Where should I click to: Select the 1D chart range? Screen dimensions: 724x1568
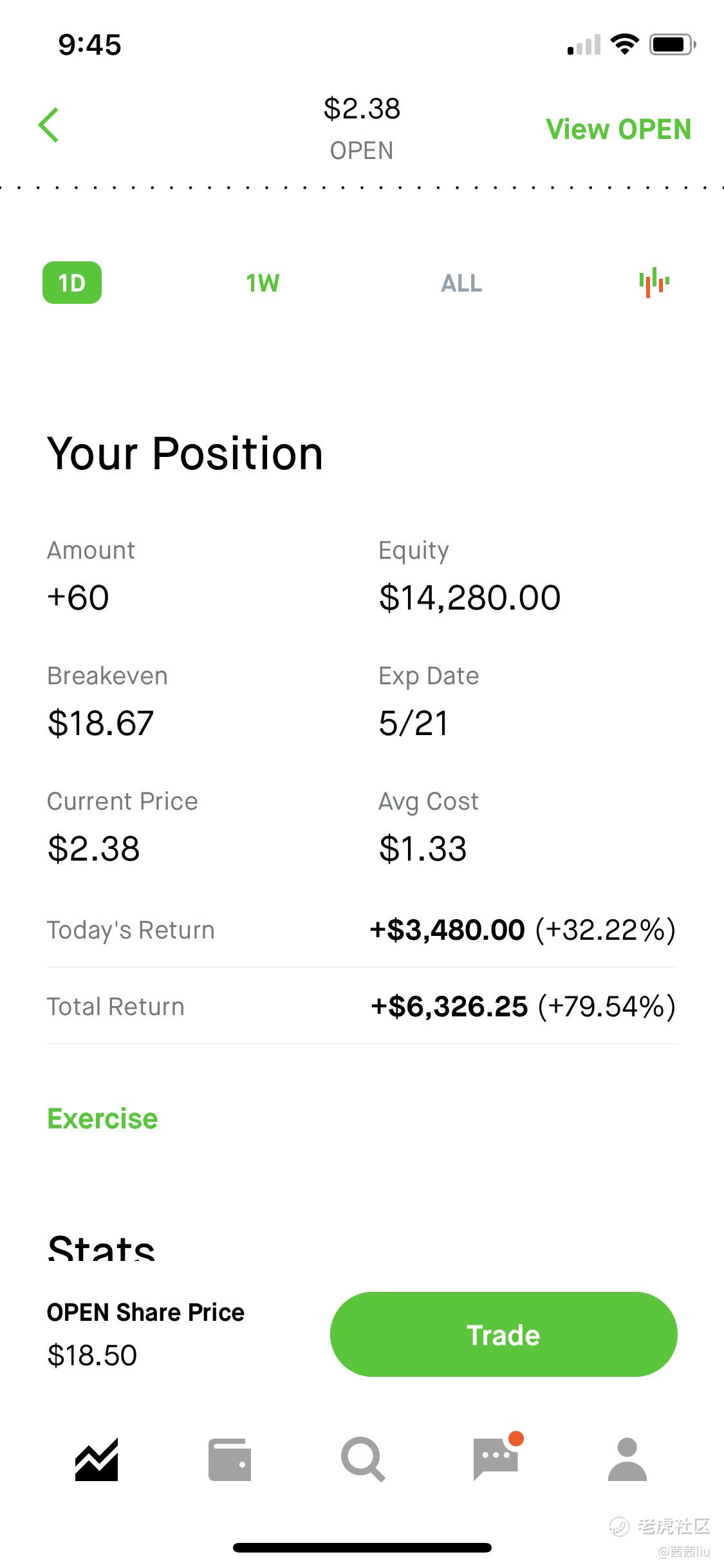click(x=72, y=283)
